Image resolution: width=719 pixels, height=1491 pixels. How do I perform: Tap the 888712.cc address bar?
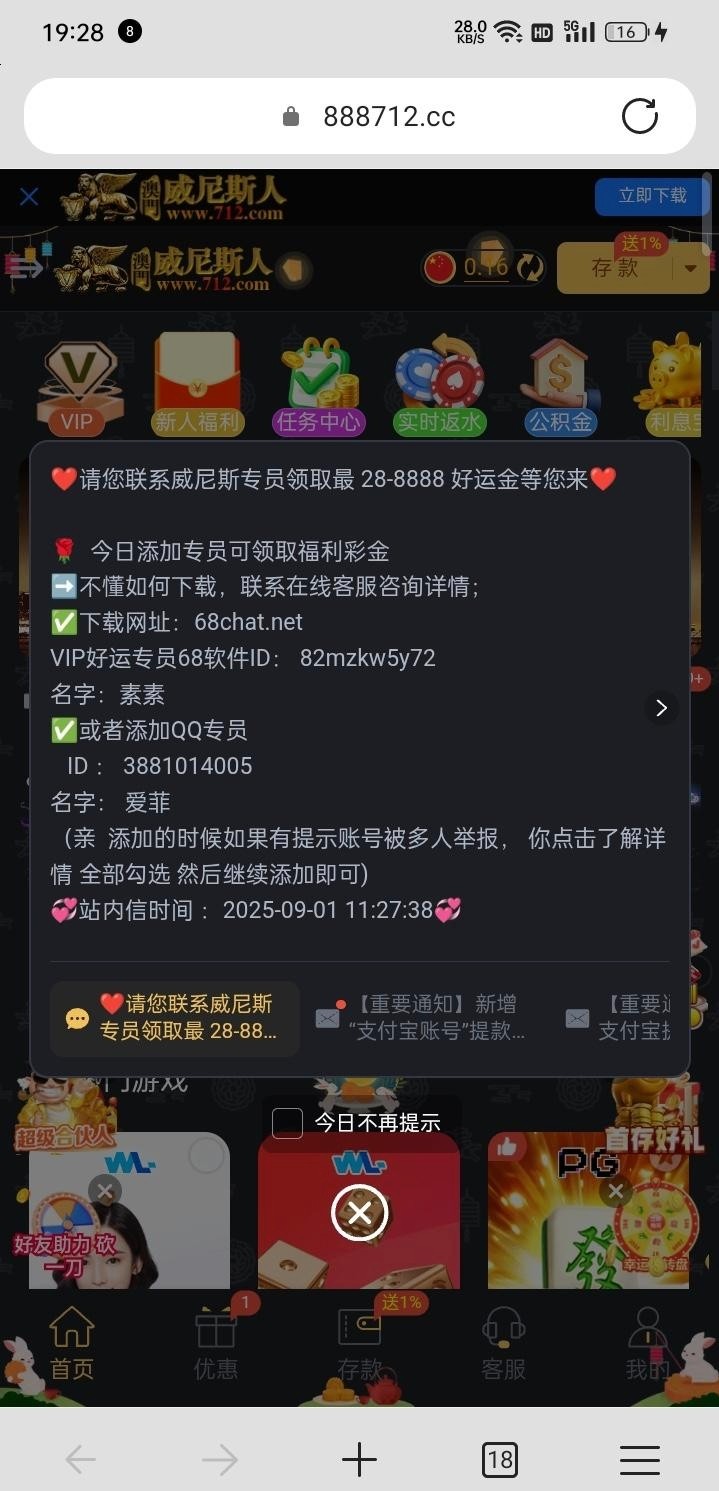point(388,117)
